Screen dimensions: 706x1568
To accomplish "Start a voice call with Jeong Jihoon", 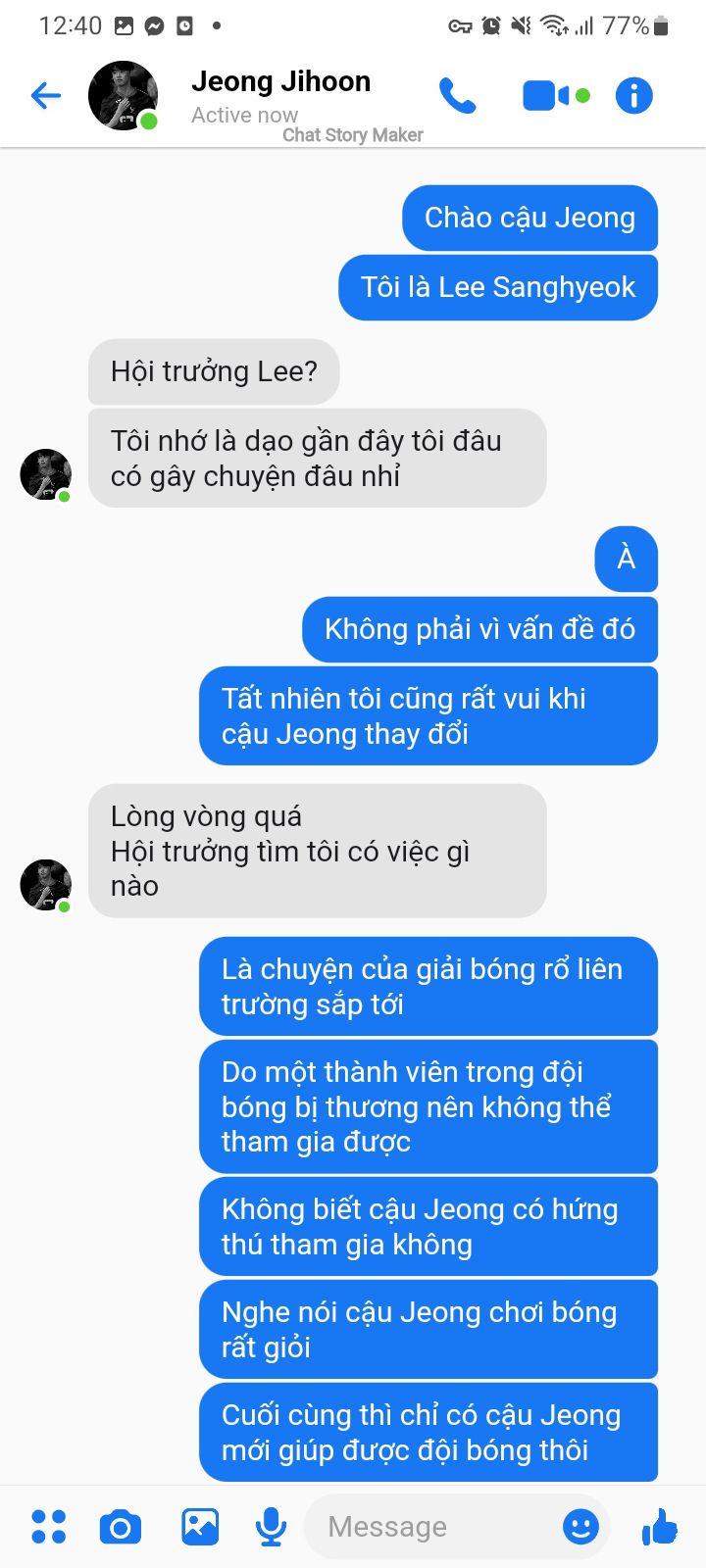I will pyautogui.click(x=457, y=95).
